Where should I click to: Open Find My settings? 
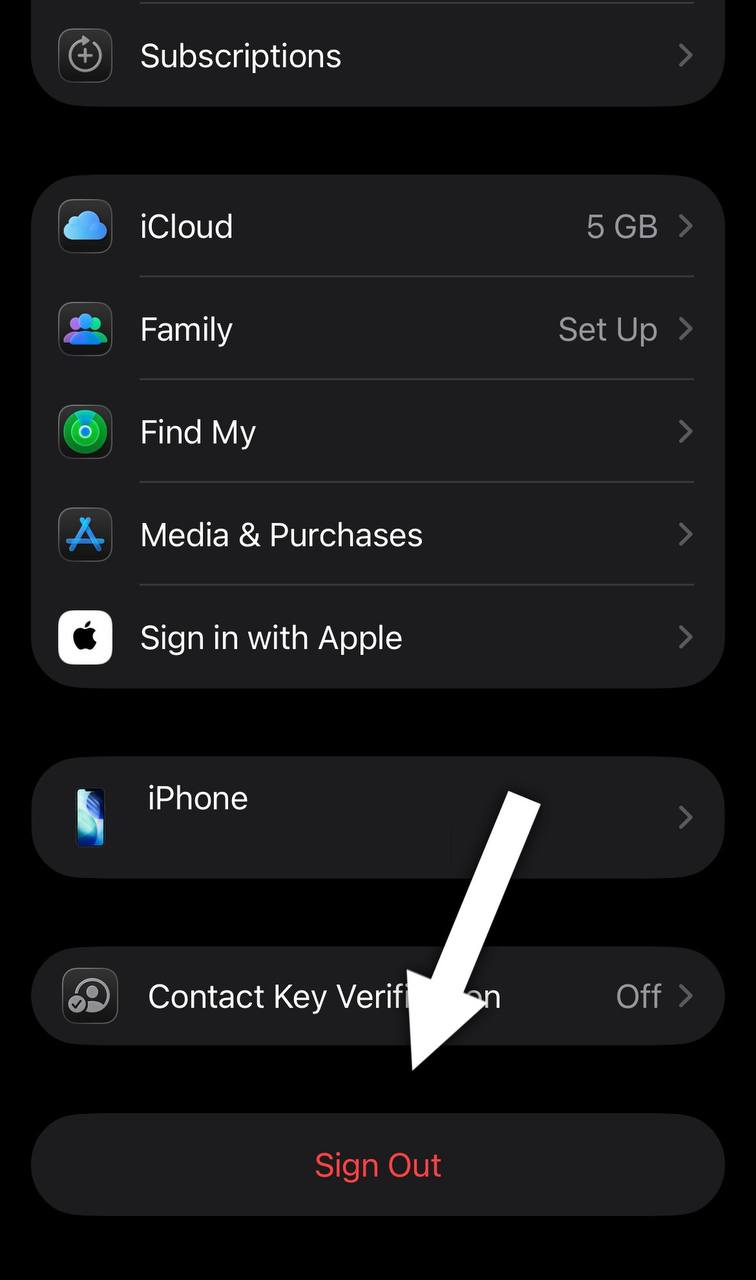(376, 432)
